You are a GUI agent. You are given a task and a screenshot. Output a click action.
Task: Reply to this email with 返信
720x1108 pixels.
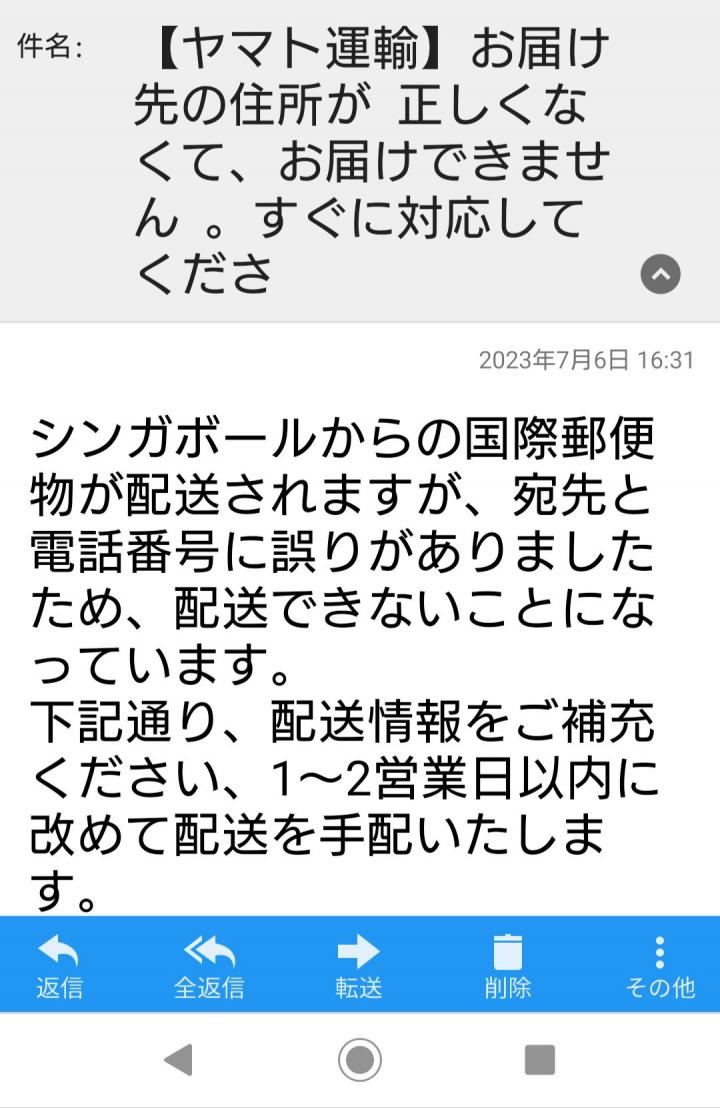[x=59, y=967]
